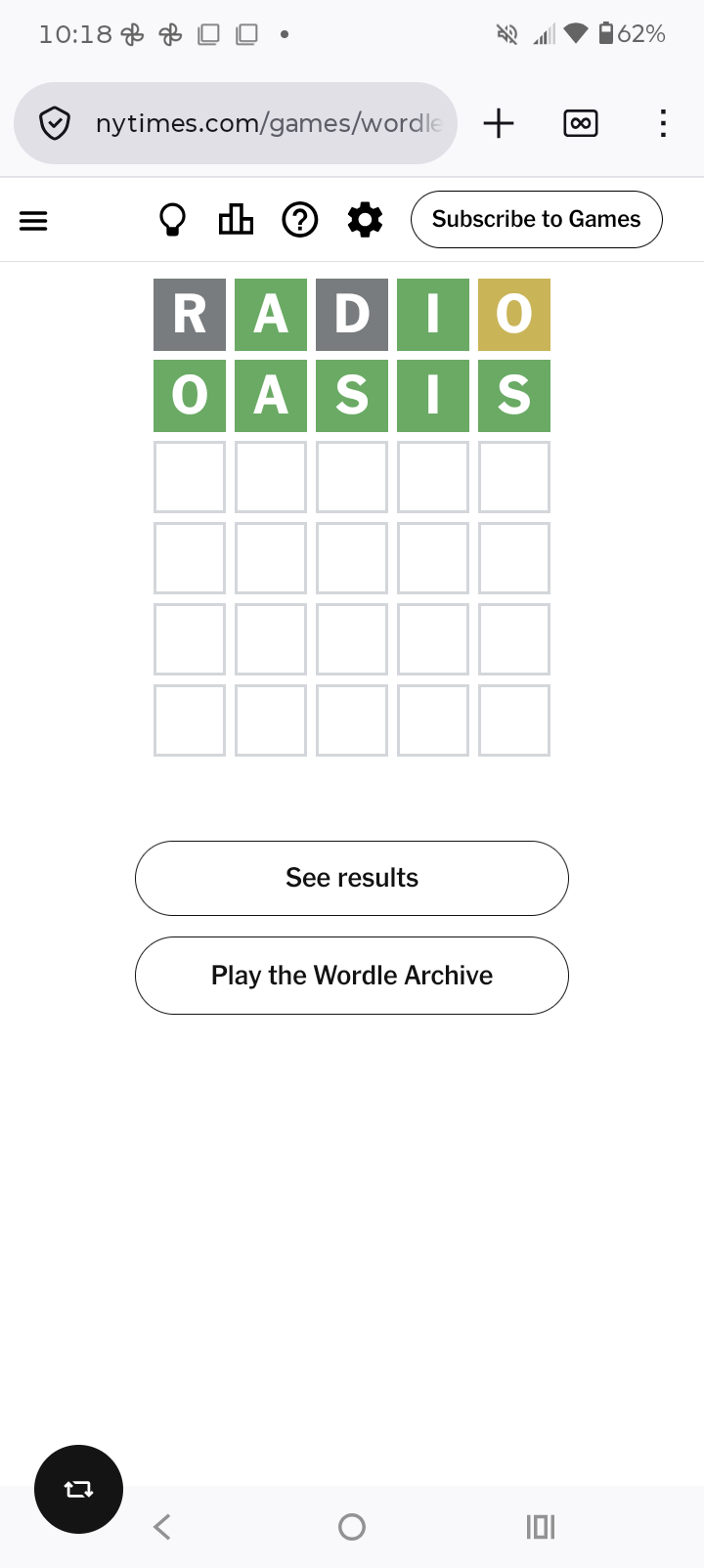Tap the lightbulb hint icon
The width and height of the screenshot is (704, 1568).
[172, 220]
